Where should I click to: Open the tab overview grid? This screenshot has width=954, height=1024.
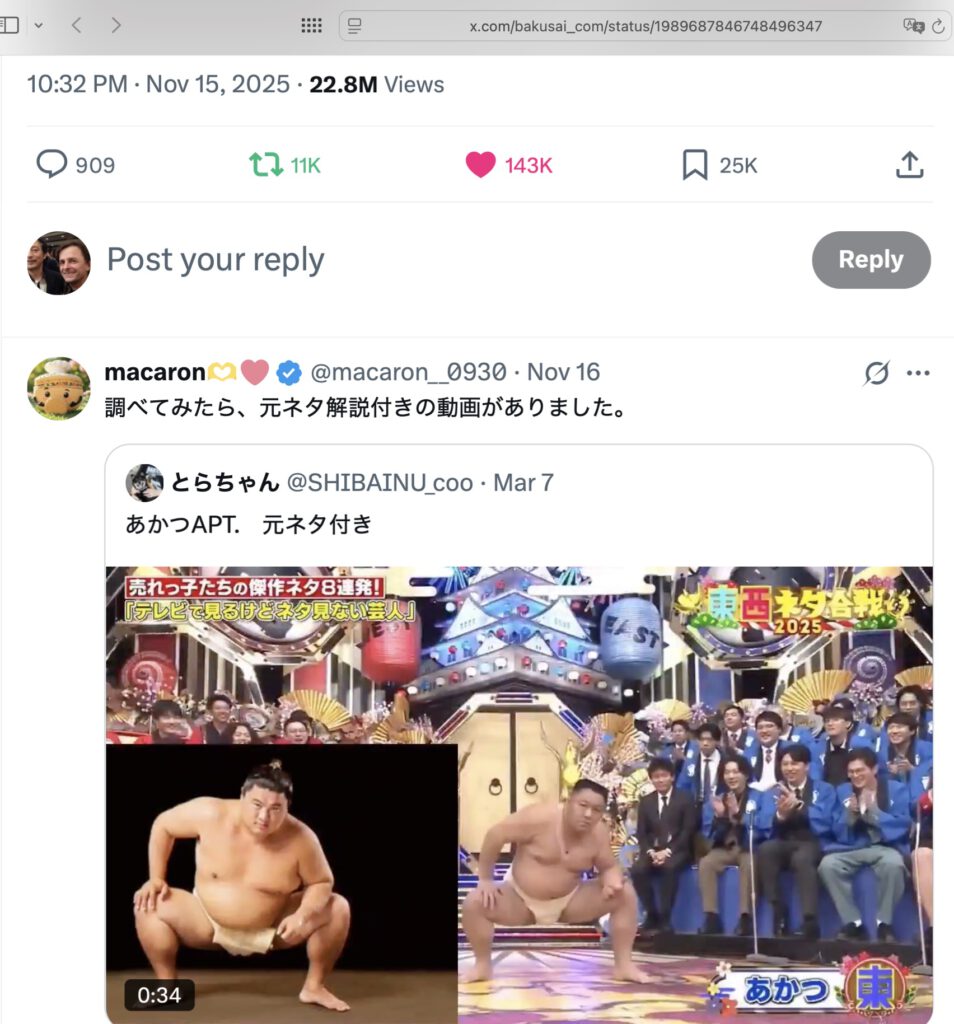311,25
